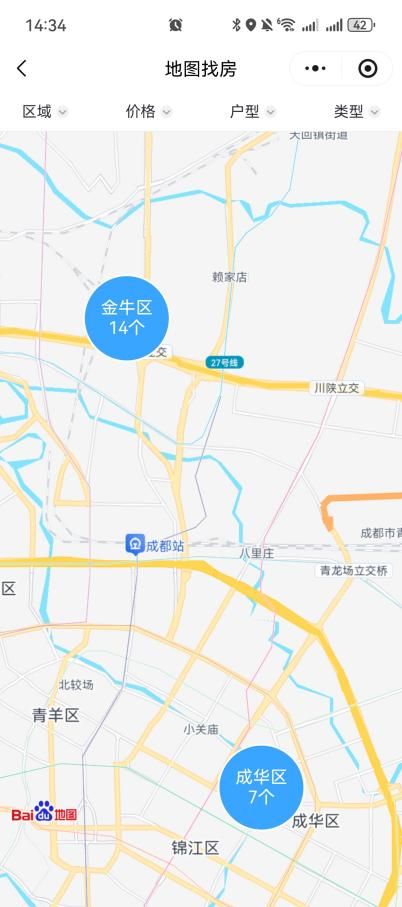Image resolution: width=402 pixels, height=907 pixels.
Task: Close the mini program via circle button
Action: pyautogui.click(x=368, y=69)
